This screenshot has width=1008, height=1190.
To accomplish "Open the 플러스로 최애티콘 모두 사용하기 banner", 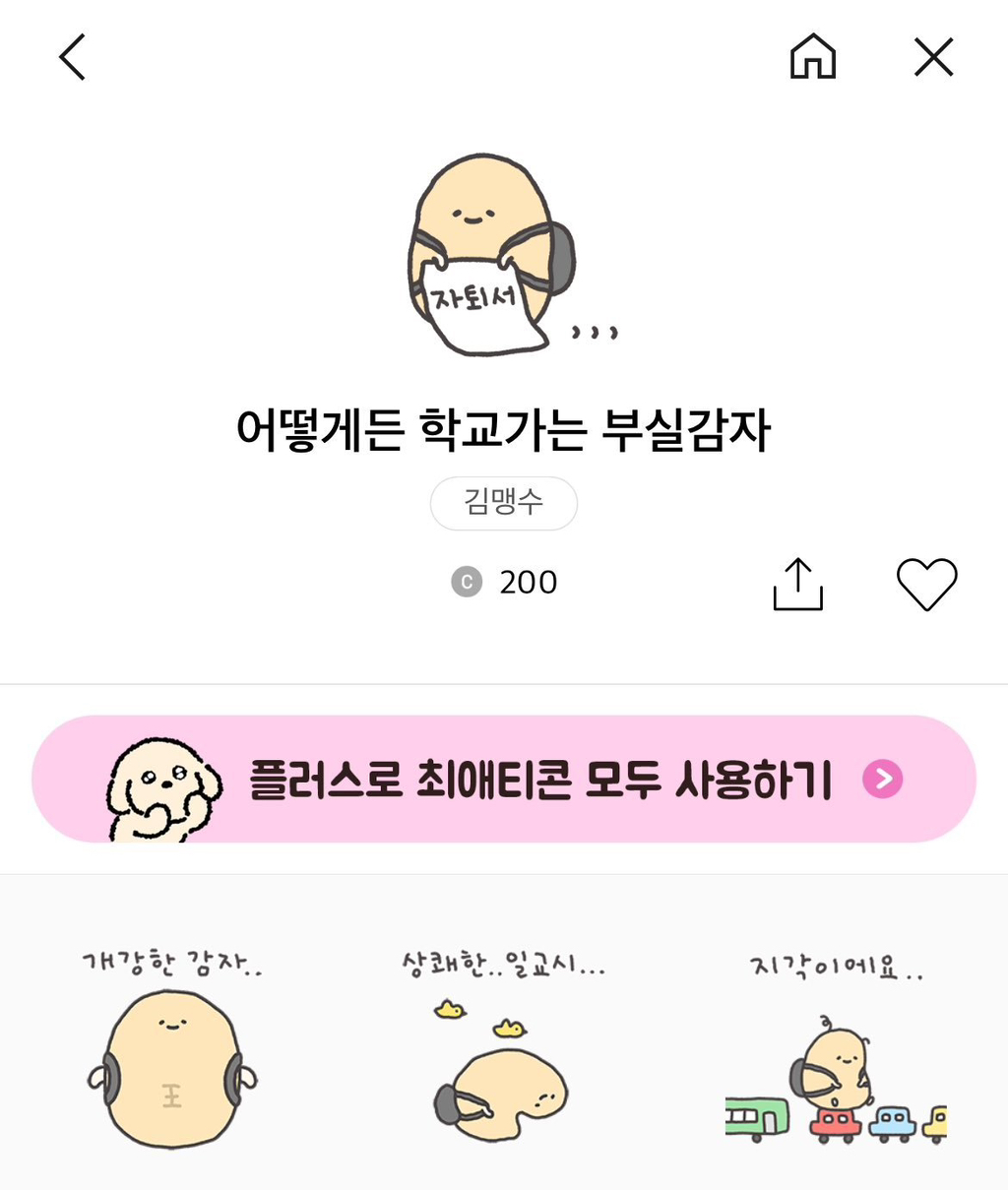I will click(x=504, y=779).
